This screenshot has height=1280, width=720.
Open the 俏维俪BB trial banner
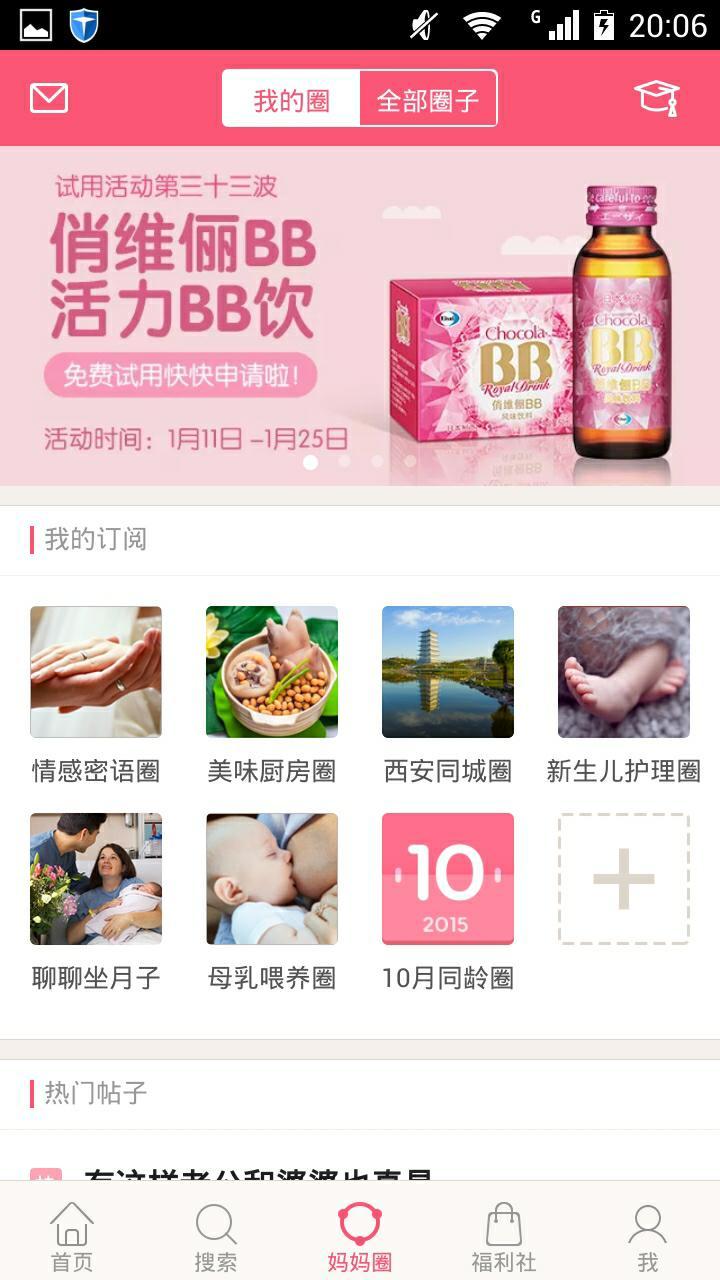(360, 316)
